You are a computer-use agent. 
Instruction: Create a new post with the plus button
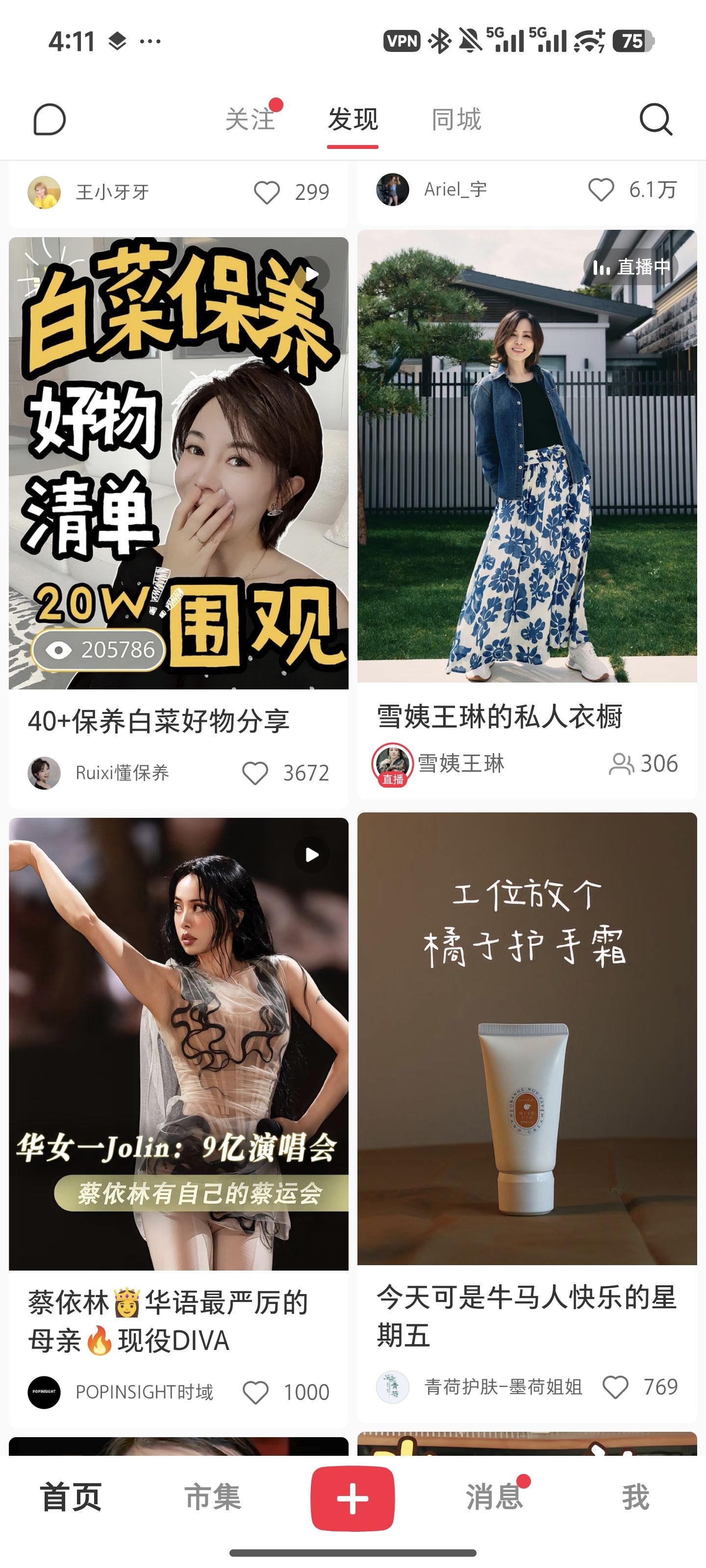coord(353,1498)
